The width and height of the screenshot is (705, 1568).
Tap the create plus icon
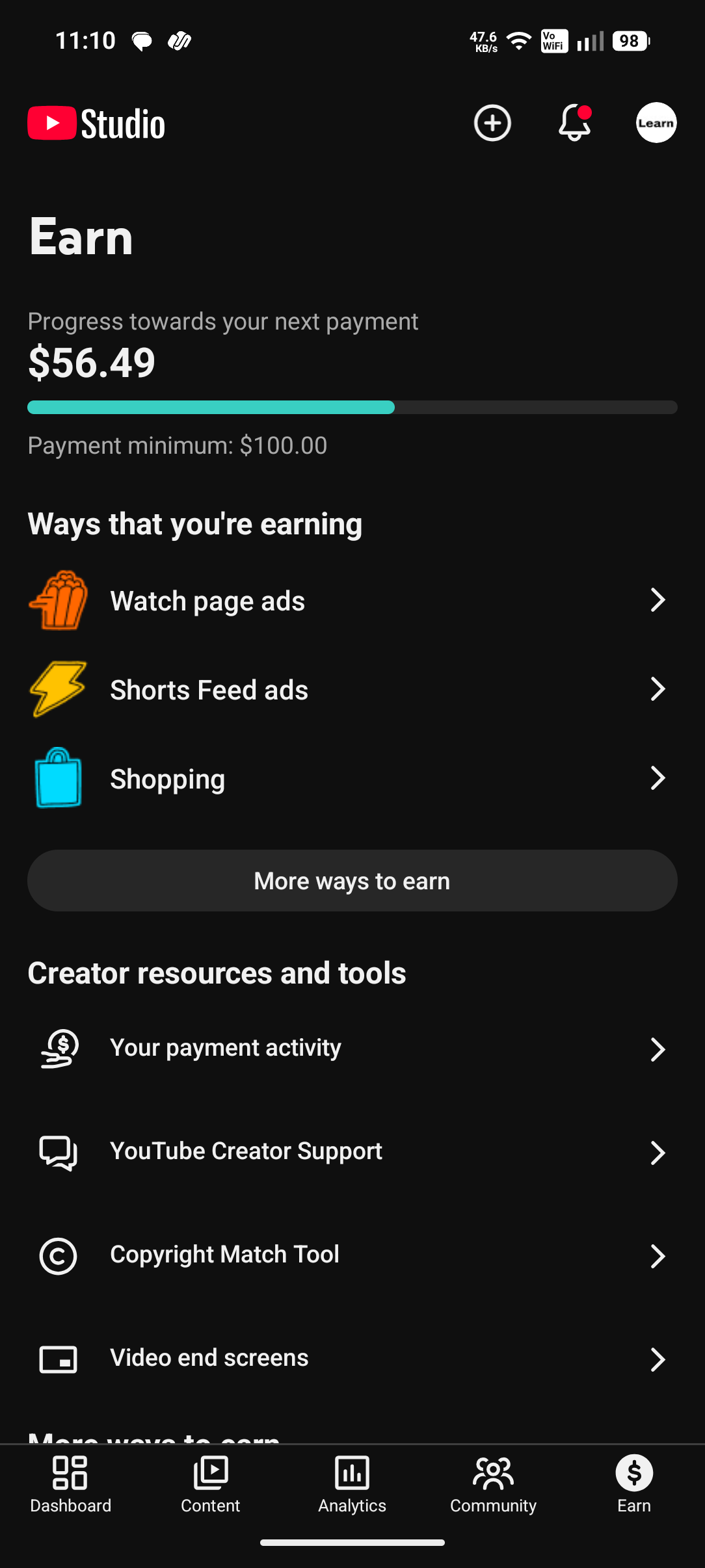(492, 123)
